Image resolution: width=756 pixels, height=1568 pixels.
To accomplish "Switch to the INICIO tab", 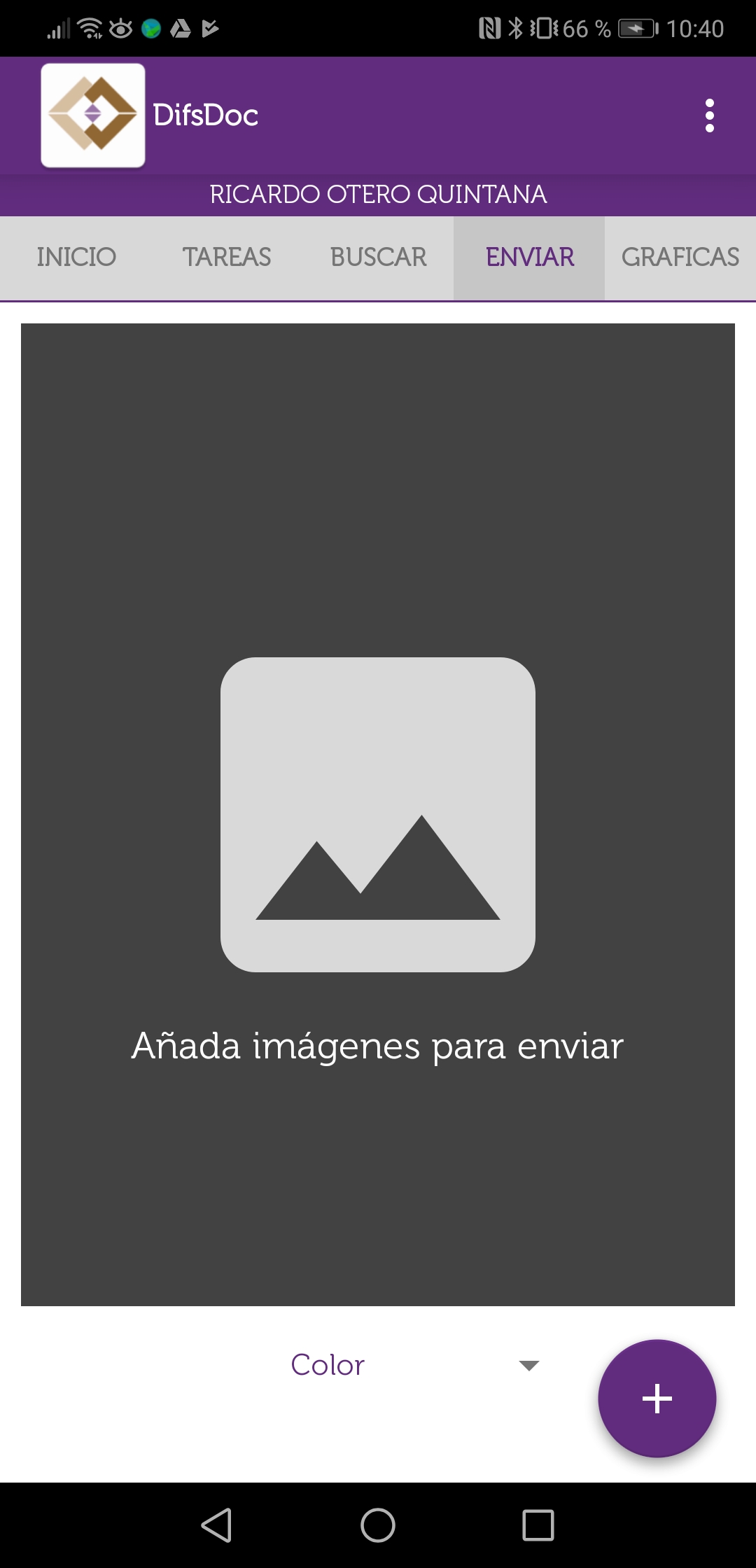I will 76,258.
